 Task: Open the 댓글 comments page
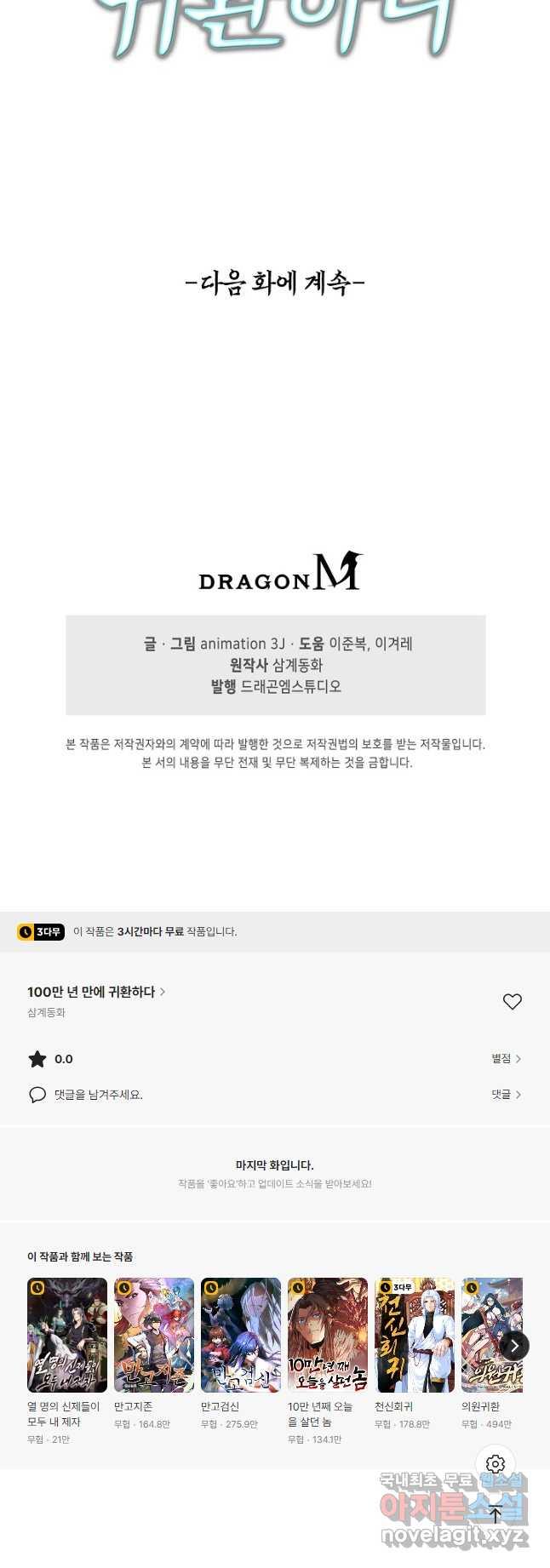[506, 1094]
